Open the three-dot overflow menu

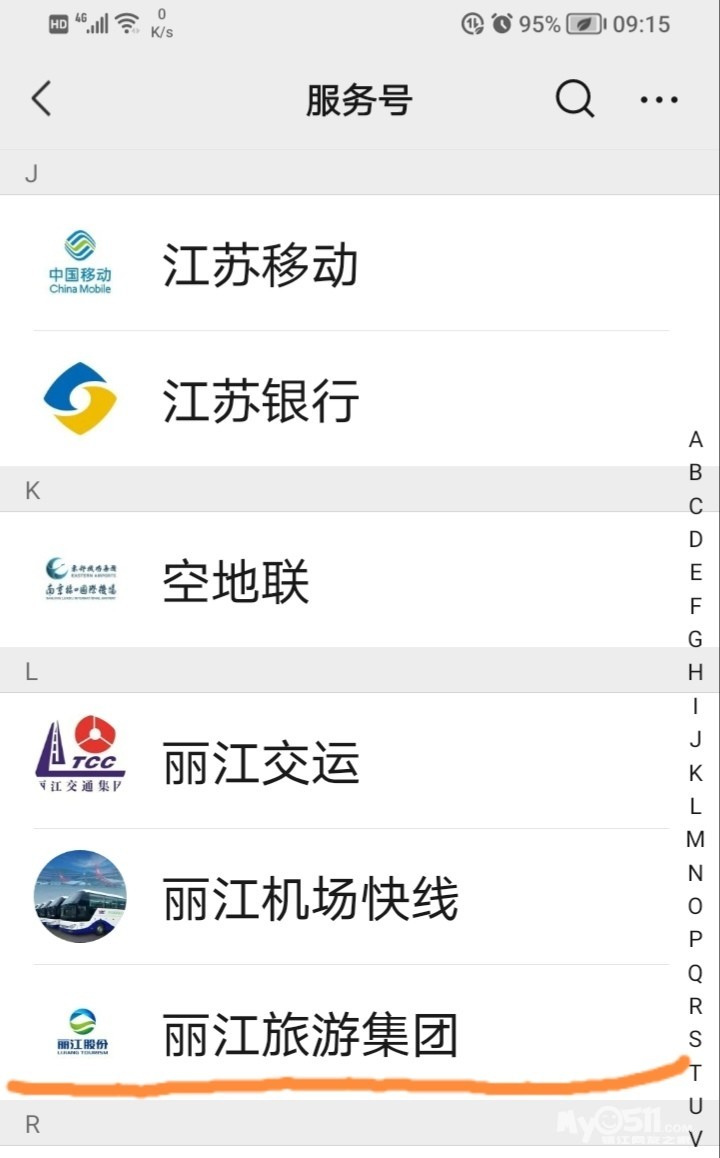coord(658,99)
